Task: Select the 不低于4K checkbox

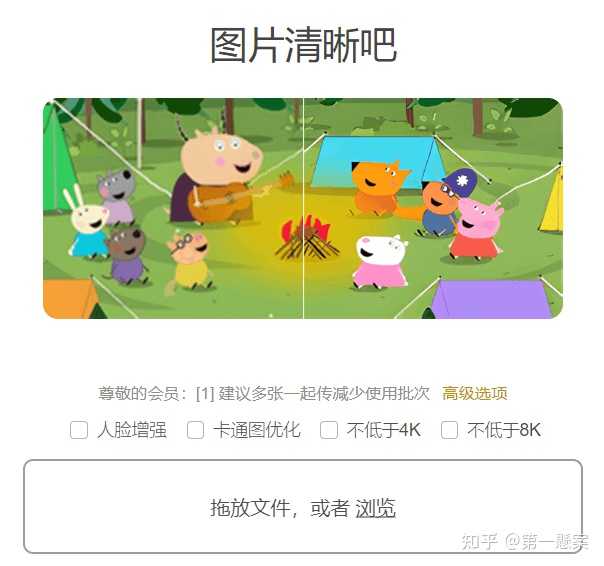Action: click(x=329, y=430)
